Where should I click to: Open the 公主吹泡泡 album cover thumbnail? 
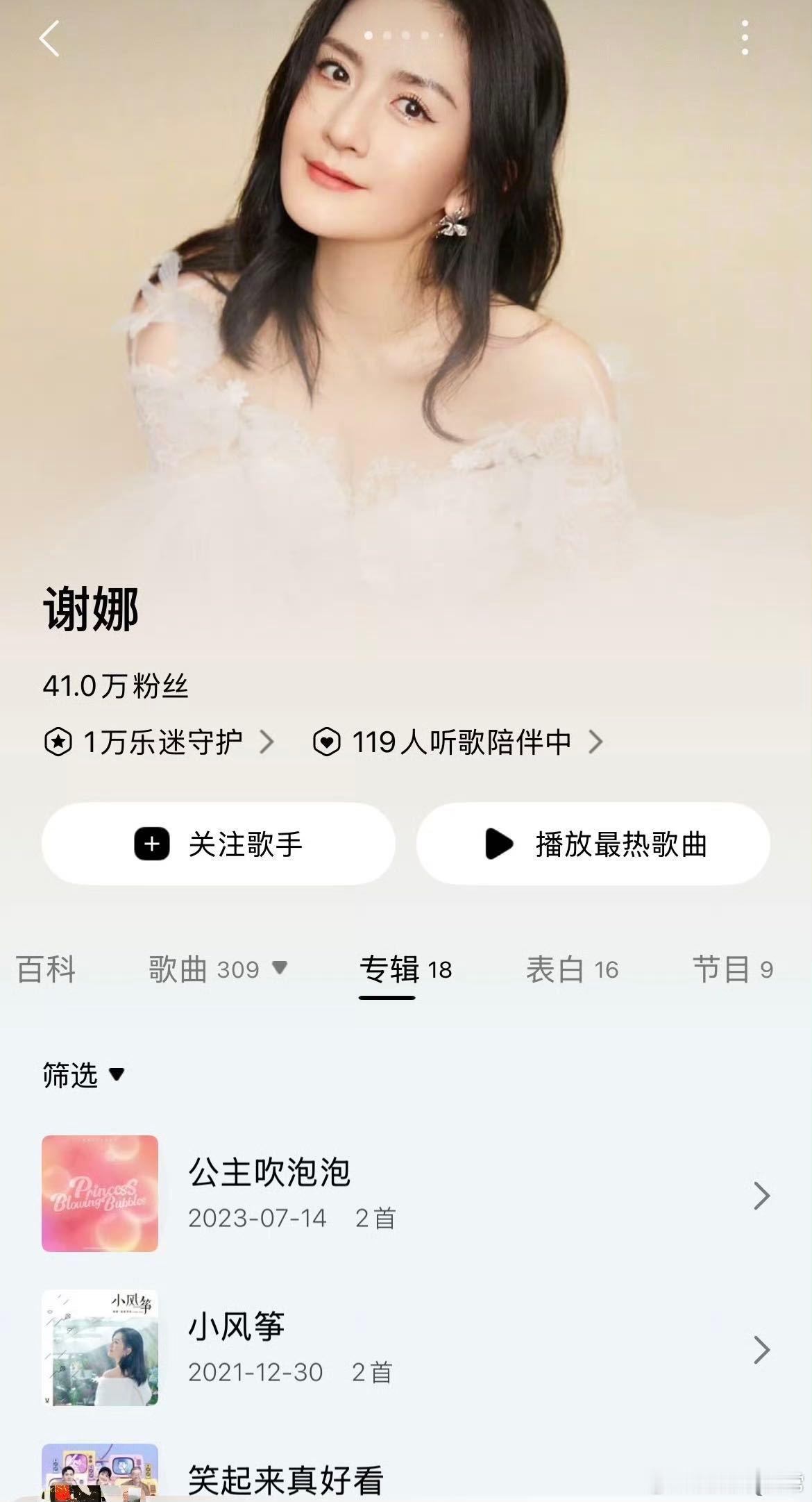point(99,1195)
